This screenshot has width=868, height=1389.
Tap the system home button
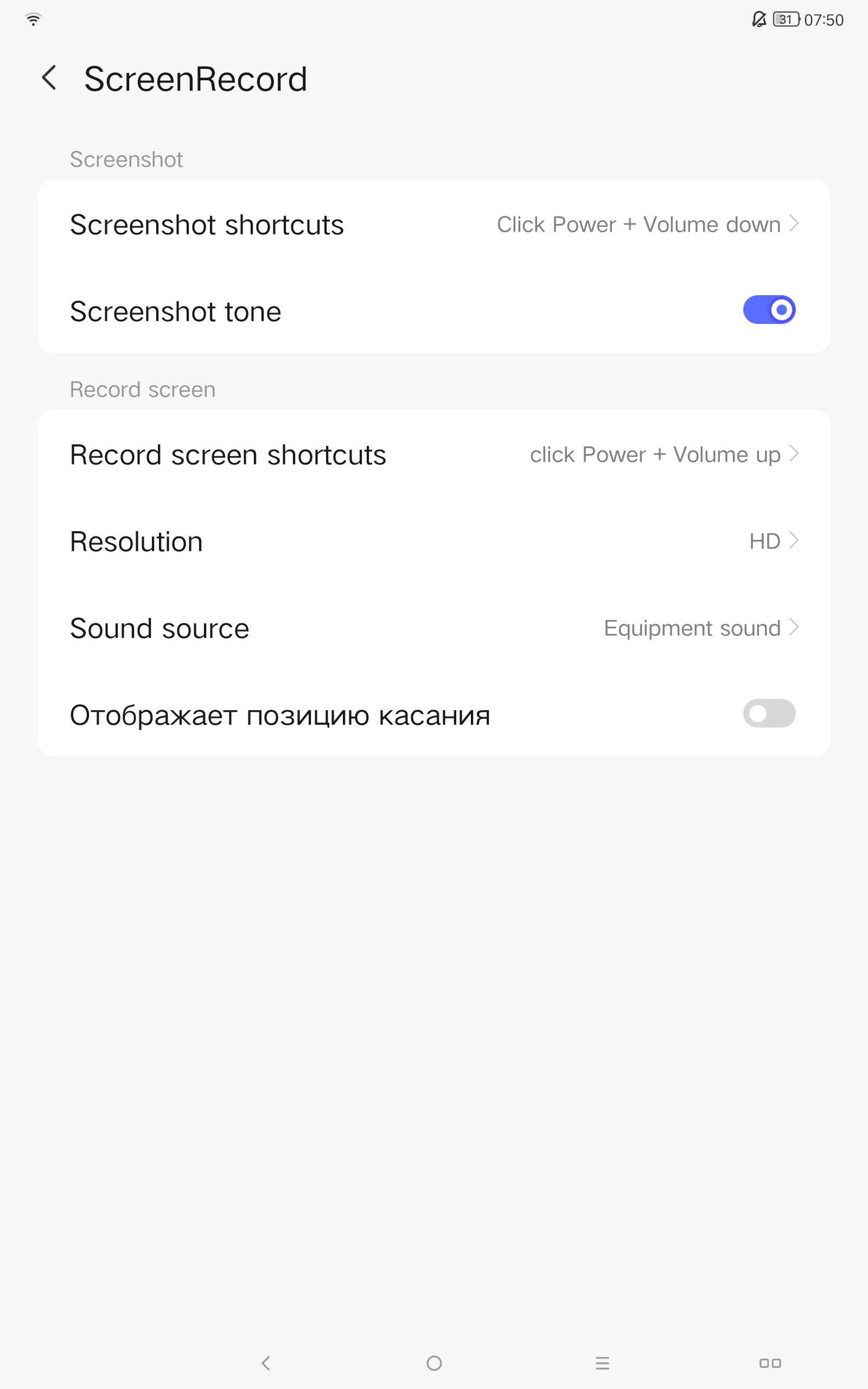pyautogui.click(x=434, y=1363)
